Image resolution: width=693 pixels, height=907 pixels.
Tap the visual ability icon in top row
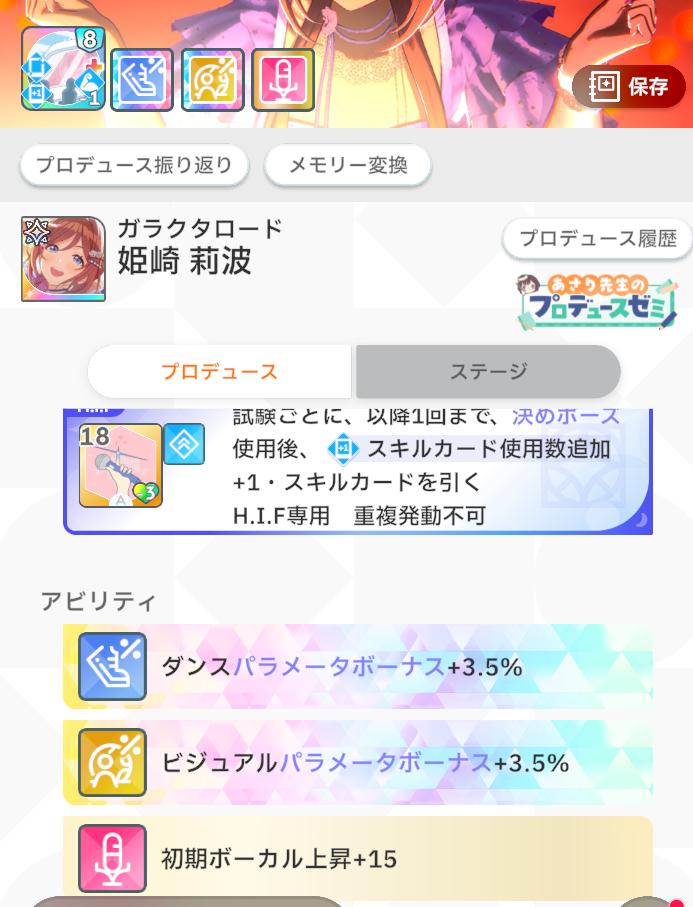tap(212, 80)
